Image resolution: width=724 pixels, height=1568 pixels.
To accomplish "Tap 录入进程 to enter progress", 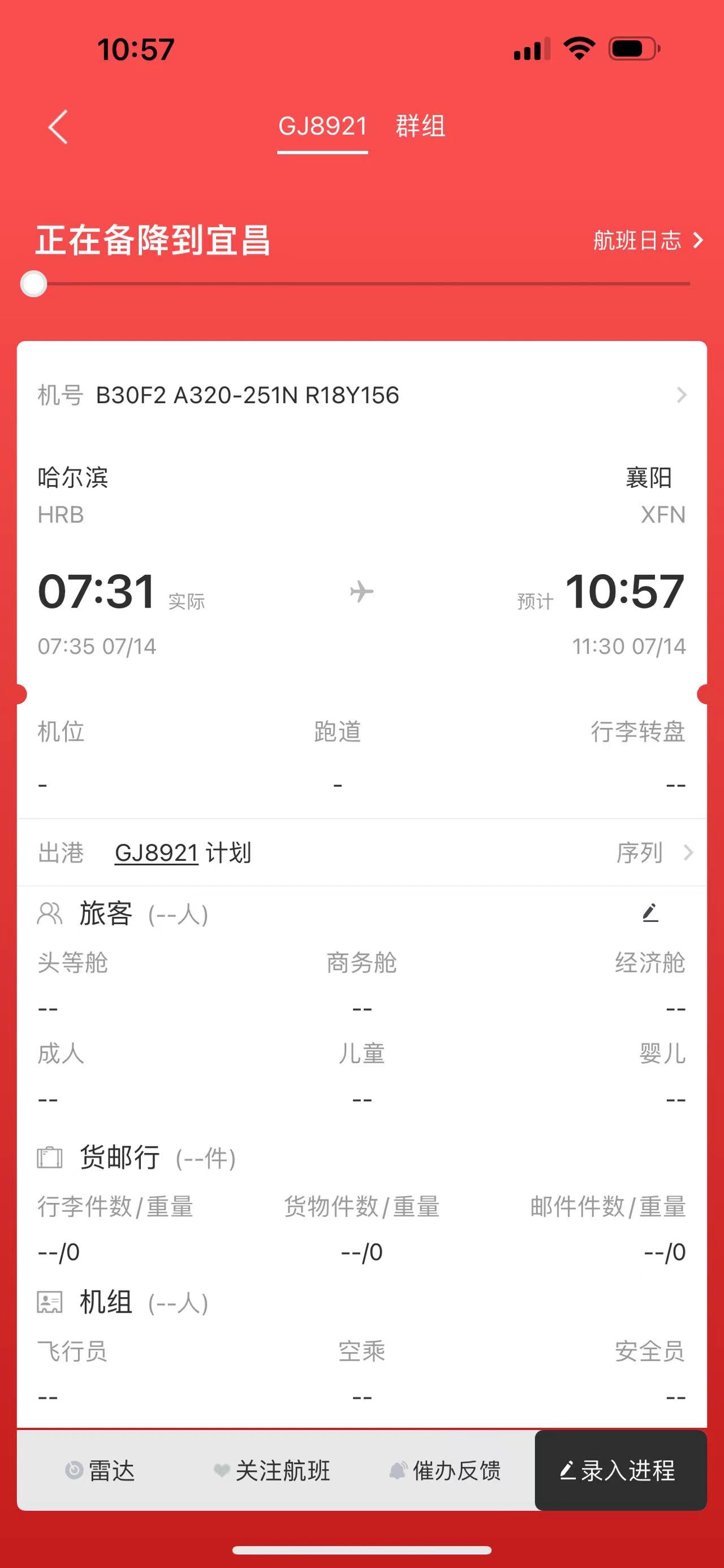I will click(x=620, y=1471).
